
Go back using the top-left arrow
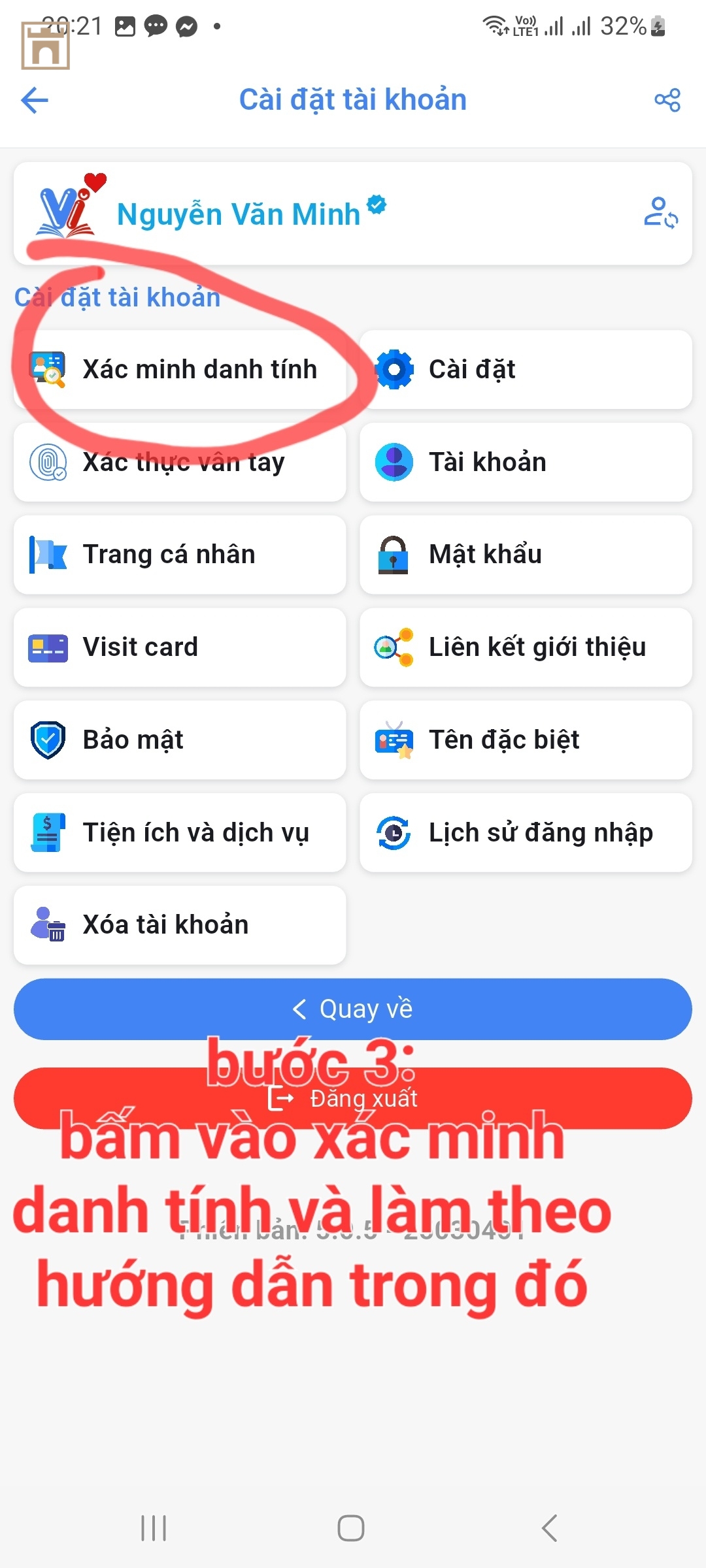pyautogui.click(x=35, y=100)
